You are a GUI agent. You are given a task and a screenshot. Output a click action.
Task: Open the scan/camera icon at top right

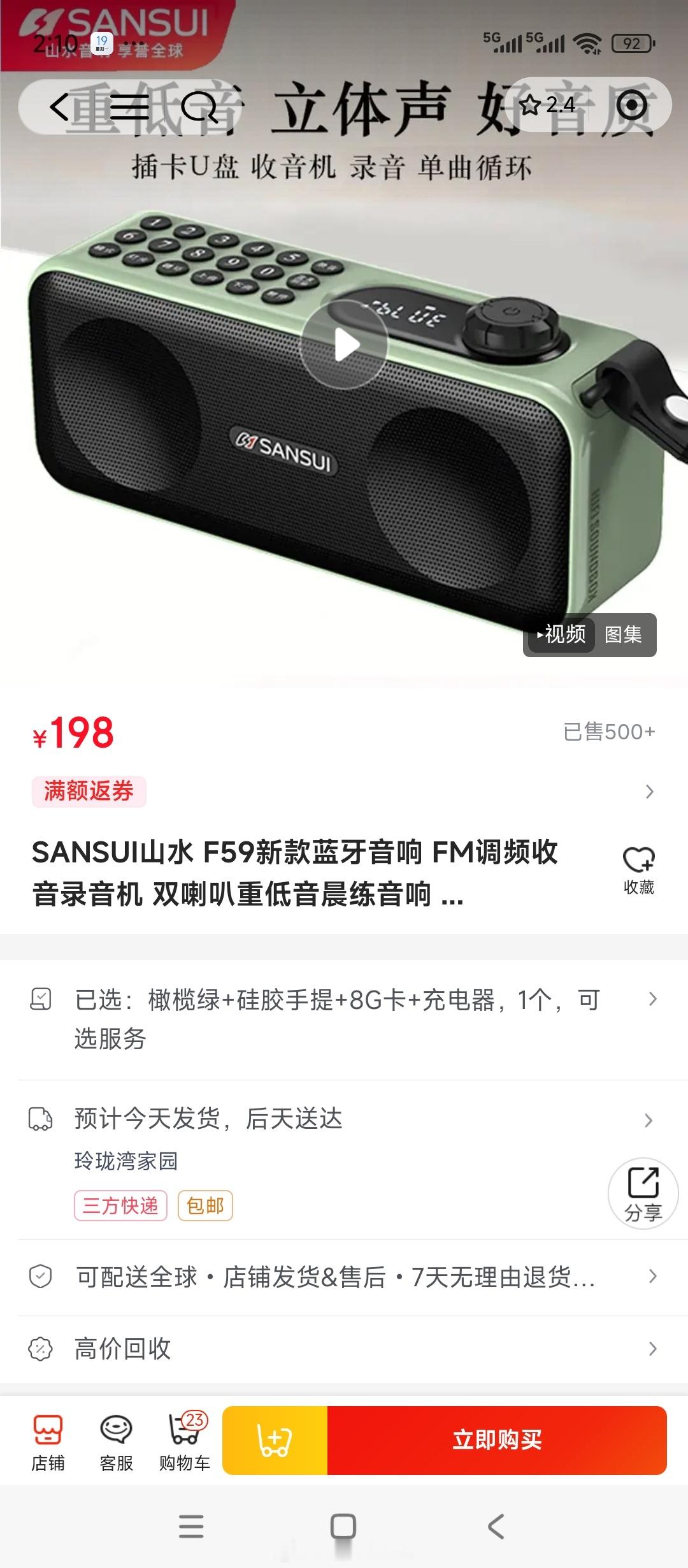pos(634,107)
